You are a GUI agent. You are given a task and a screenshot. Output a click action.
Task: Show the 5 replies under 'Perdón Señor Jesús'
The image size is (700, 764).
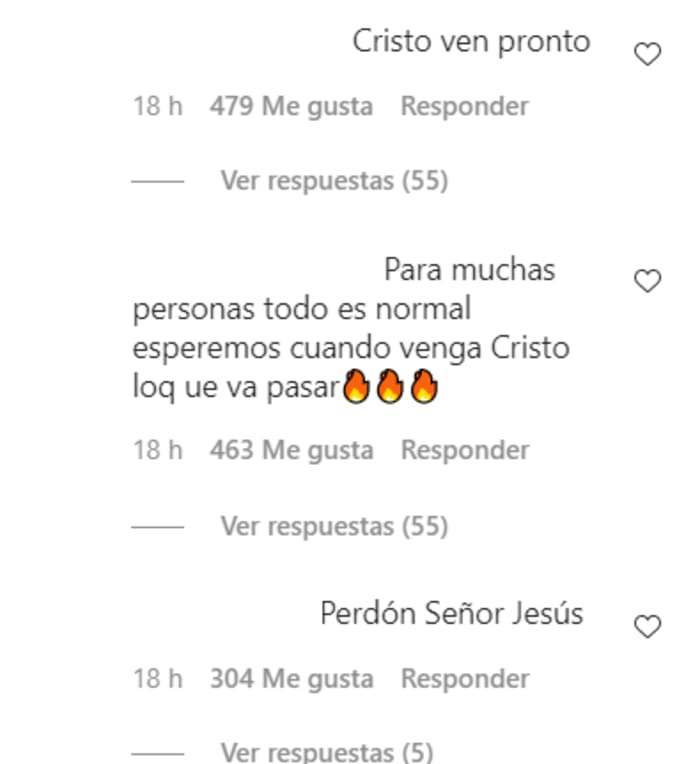[x=326, y=752]
